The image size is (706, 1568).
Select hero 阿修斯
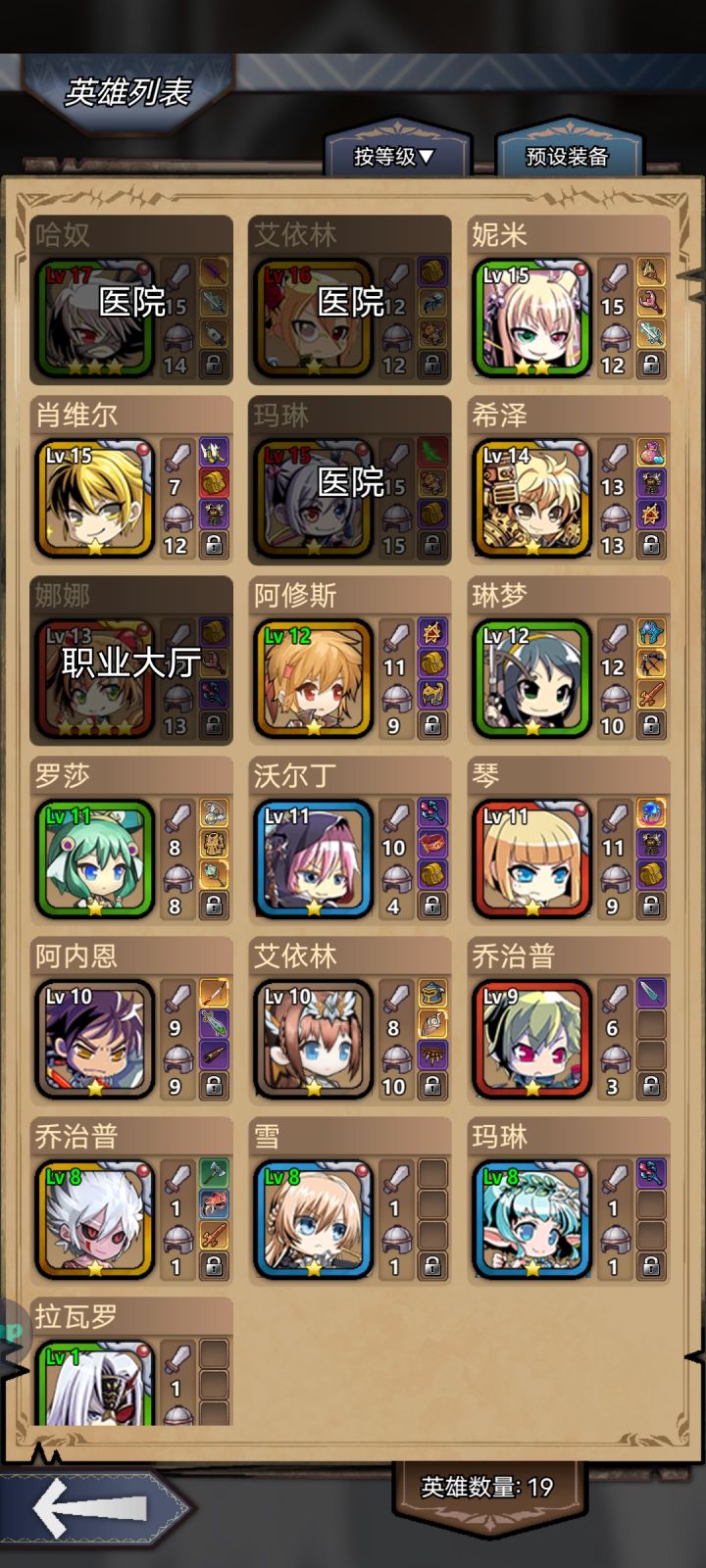point(350,661)
